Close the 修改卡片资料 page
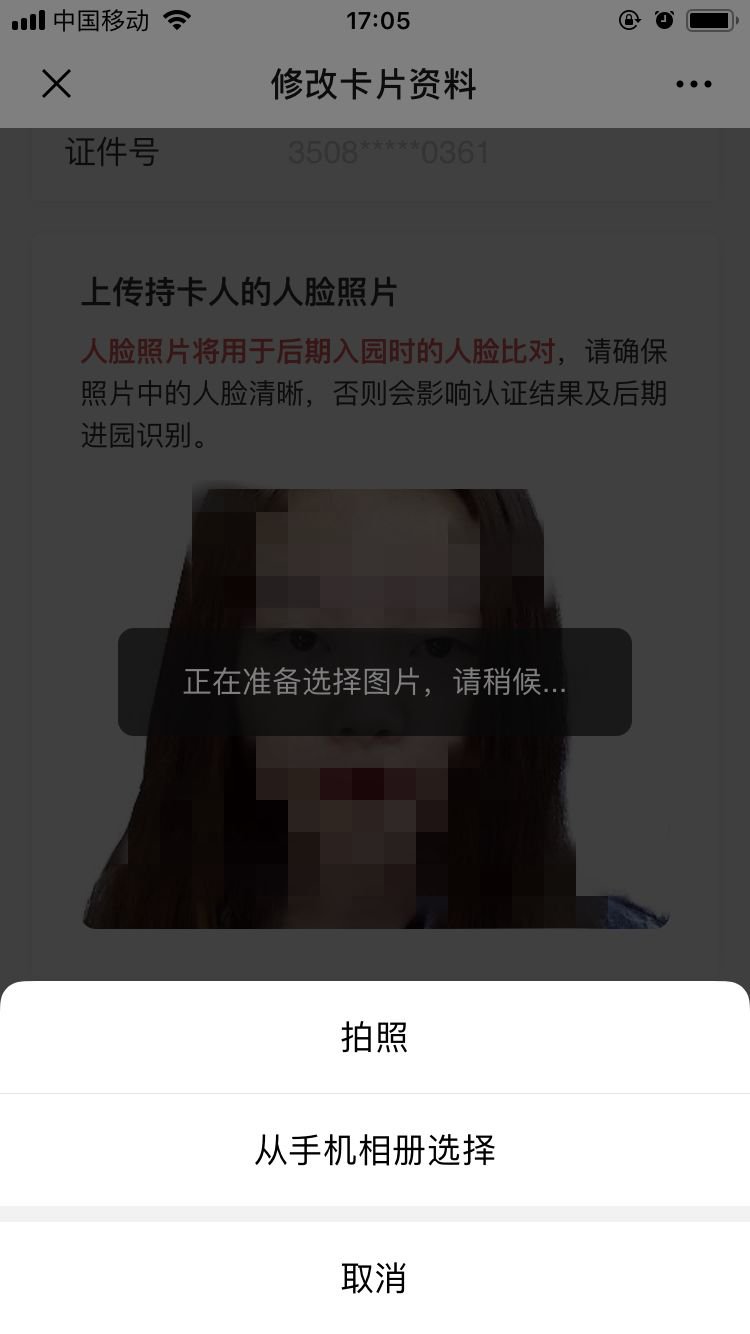The image size is (750, 1334). pyautogui.click(x=56, y=84)
